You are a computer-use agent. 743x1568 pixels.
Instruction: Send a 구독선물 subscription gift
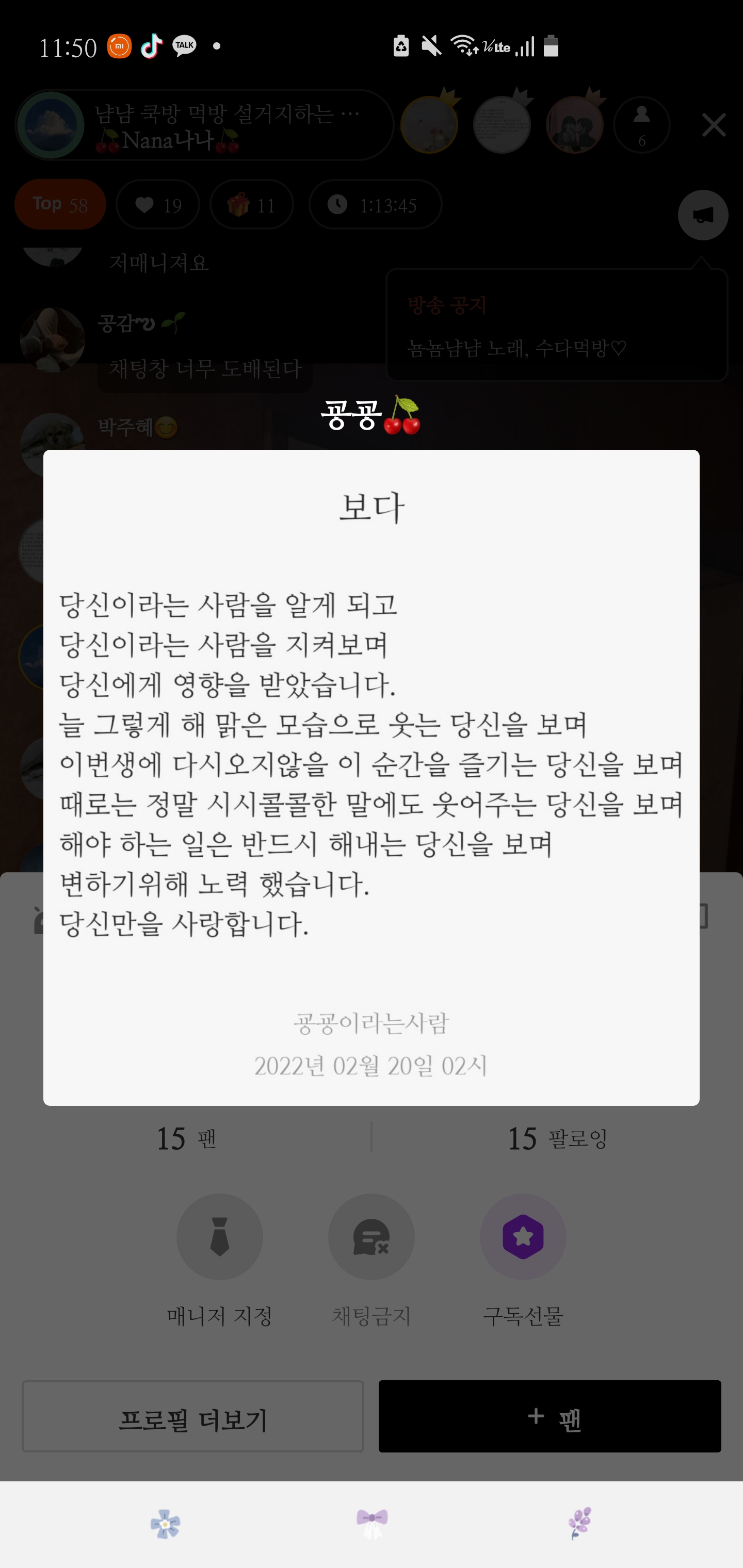[x=523, y=1237]
